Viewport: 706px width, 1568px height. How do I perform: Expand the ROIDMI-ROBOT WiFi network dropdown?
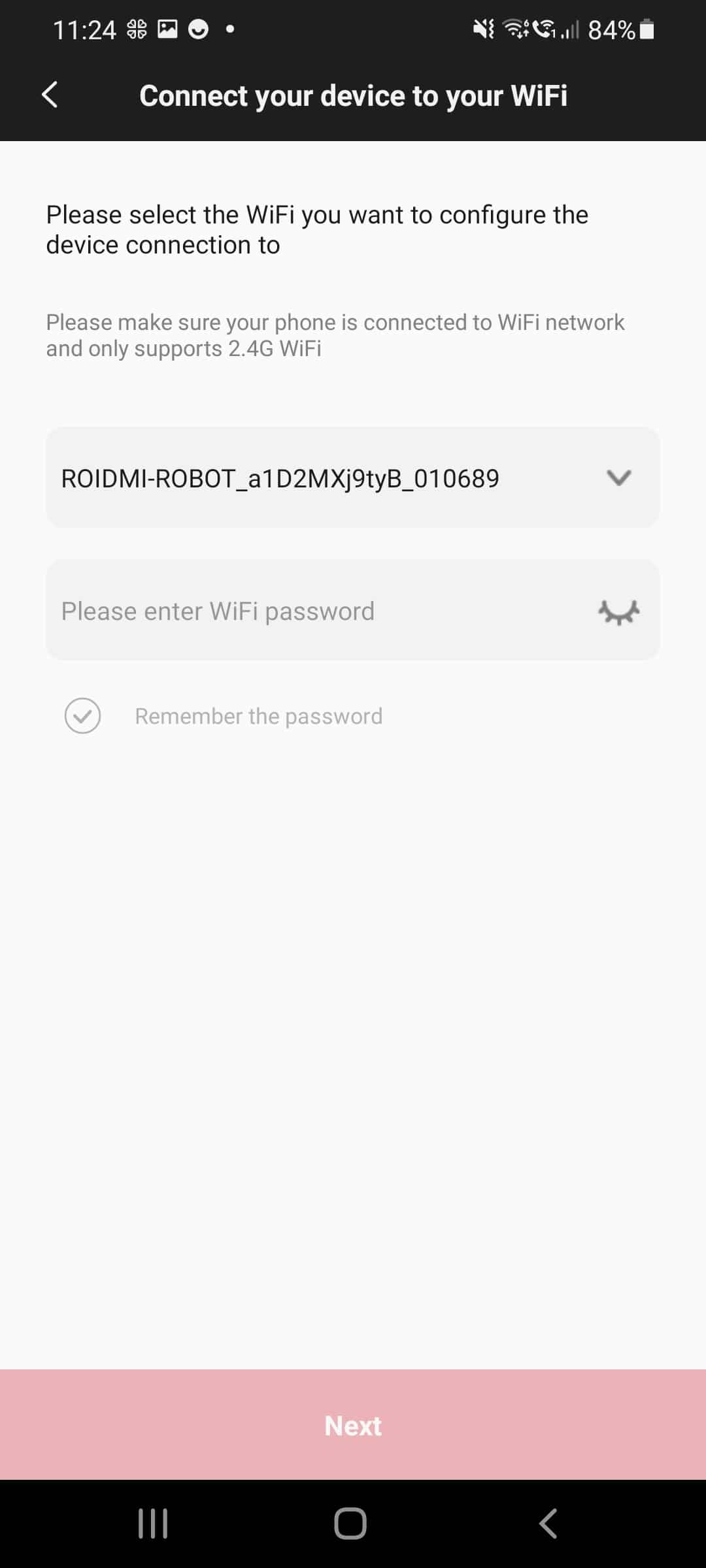618,478
